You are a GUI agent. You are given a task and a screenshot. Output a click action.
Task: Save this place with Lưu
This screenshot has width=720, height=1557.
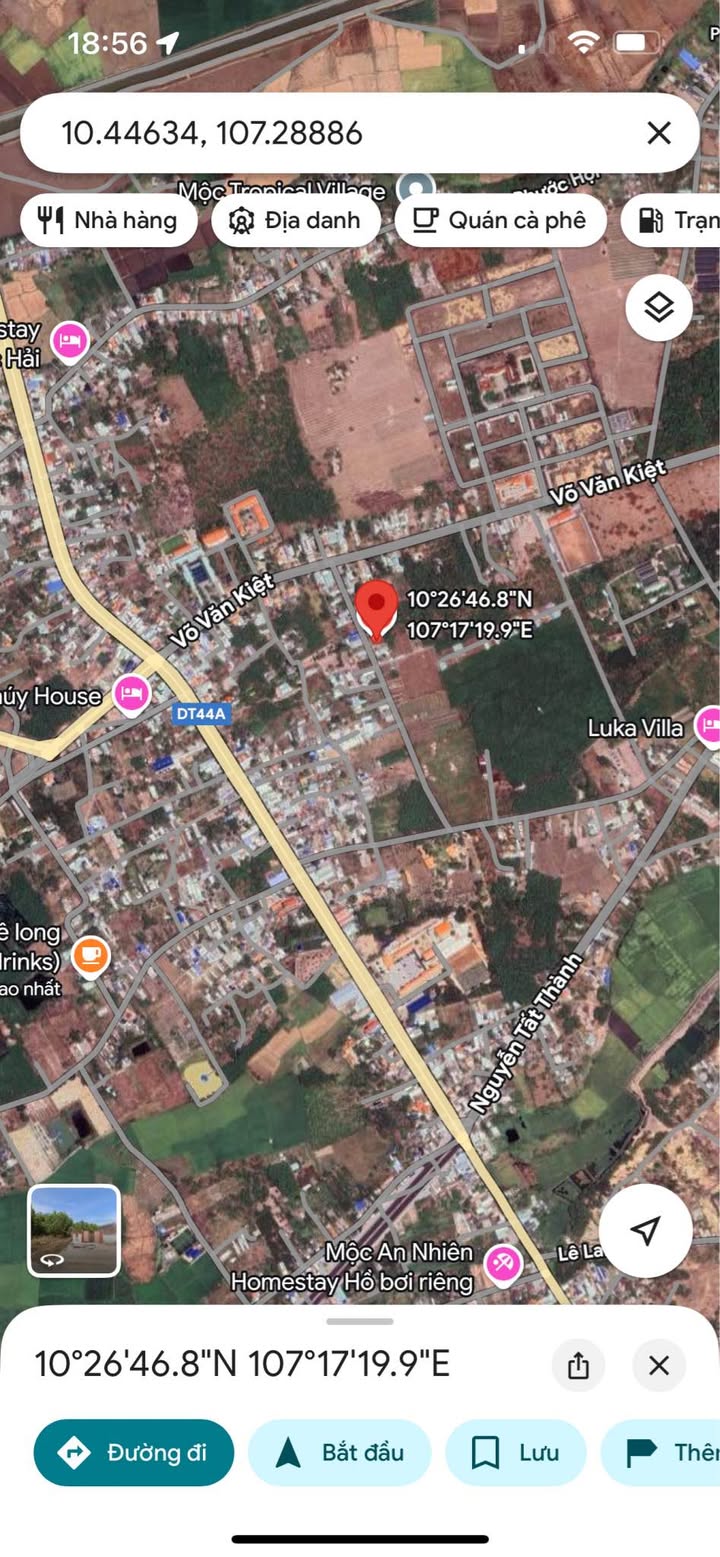[x=516, y=1453]
